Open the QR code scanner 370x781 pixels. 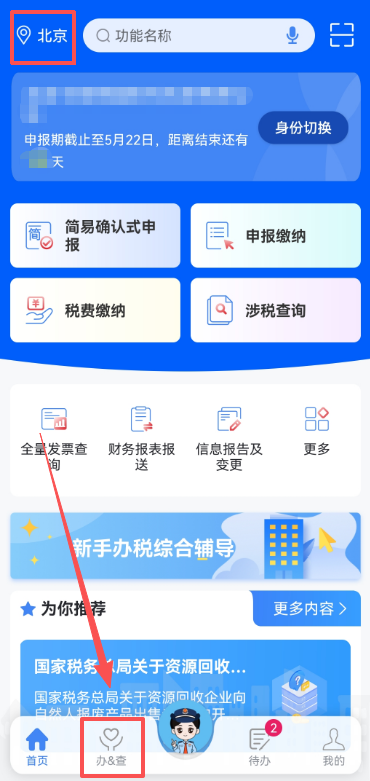[342, 35]
